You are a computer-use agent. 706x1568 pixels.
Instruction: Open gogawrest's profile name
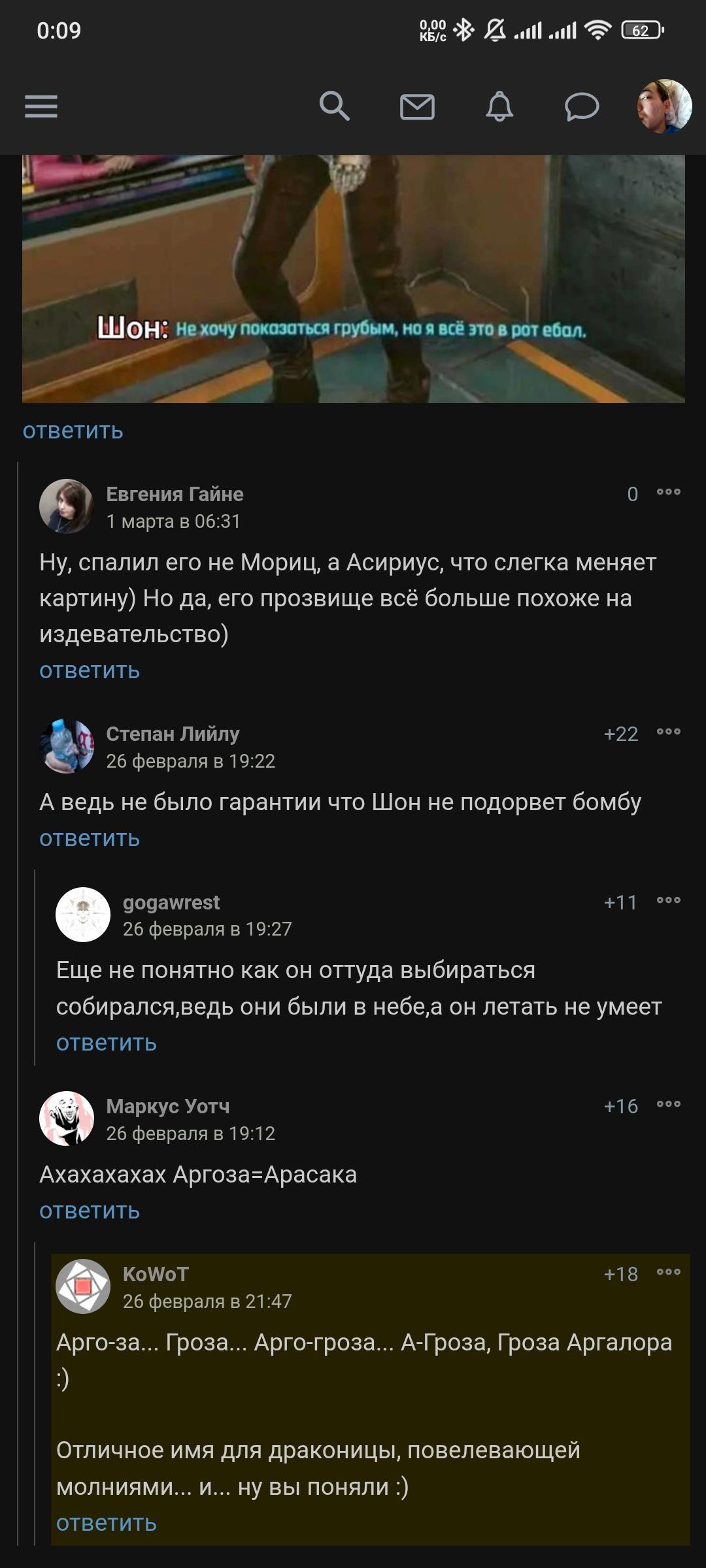tap(171, 902)
